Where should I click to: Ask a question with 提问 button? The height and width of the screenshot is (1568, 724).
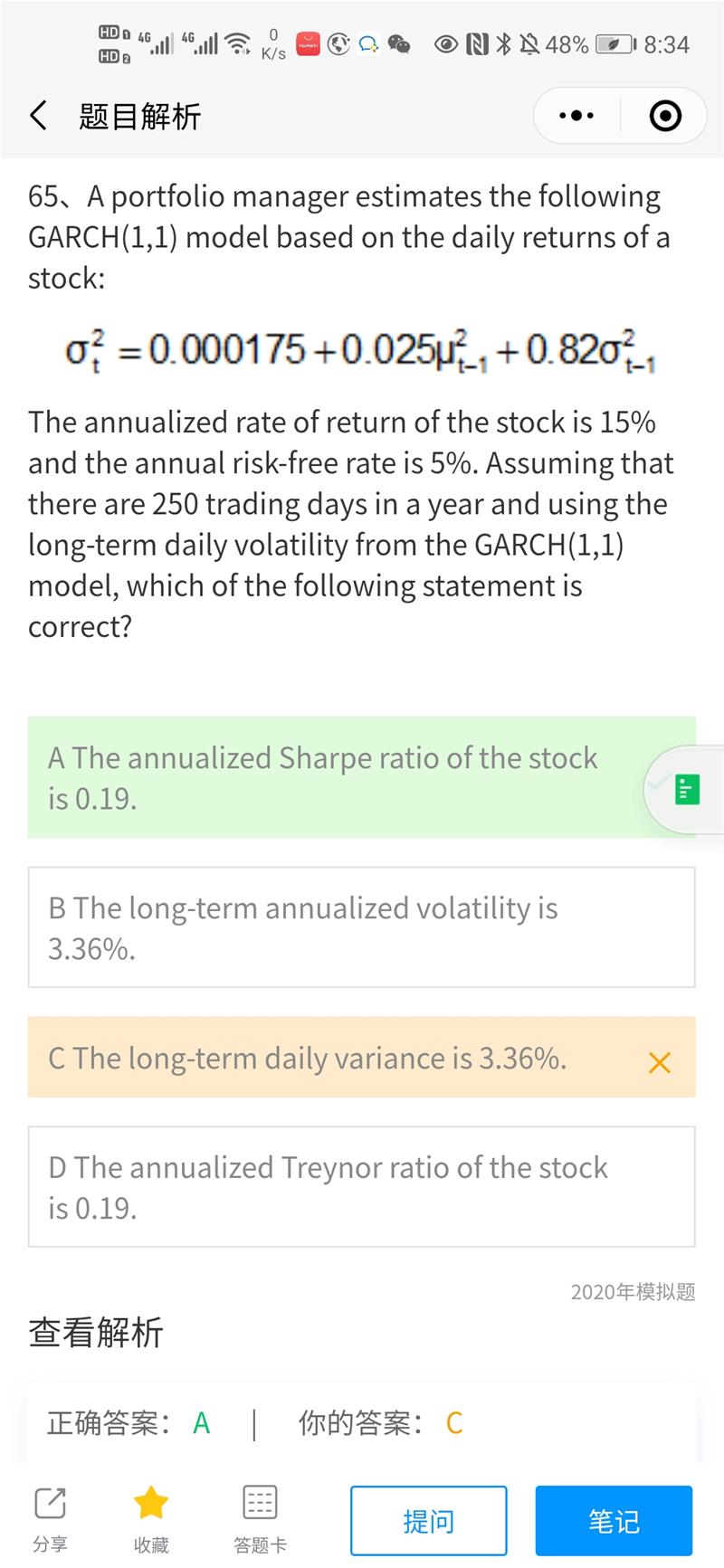pos(428,1520)
